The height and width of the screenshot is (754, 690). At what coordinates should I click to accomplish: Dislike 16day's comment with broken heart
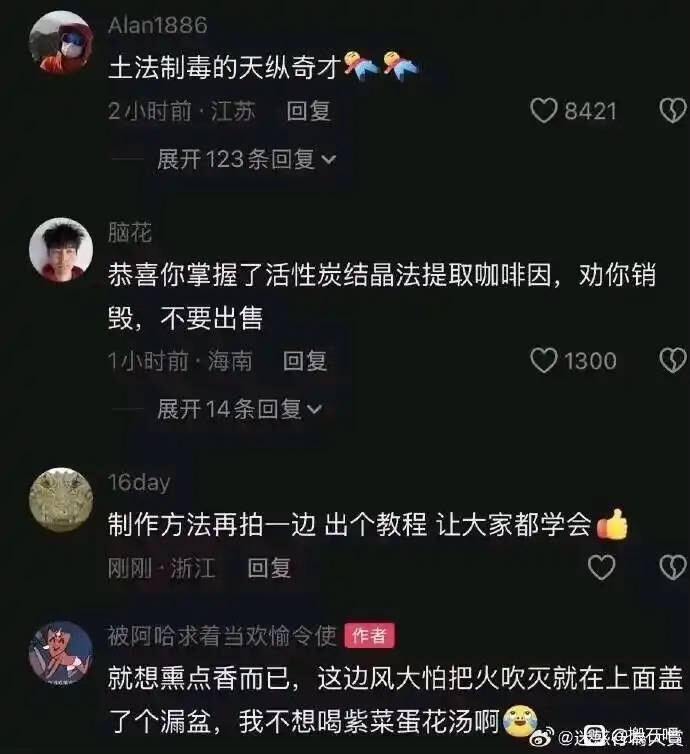(673, 567)
